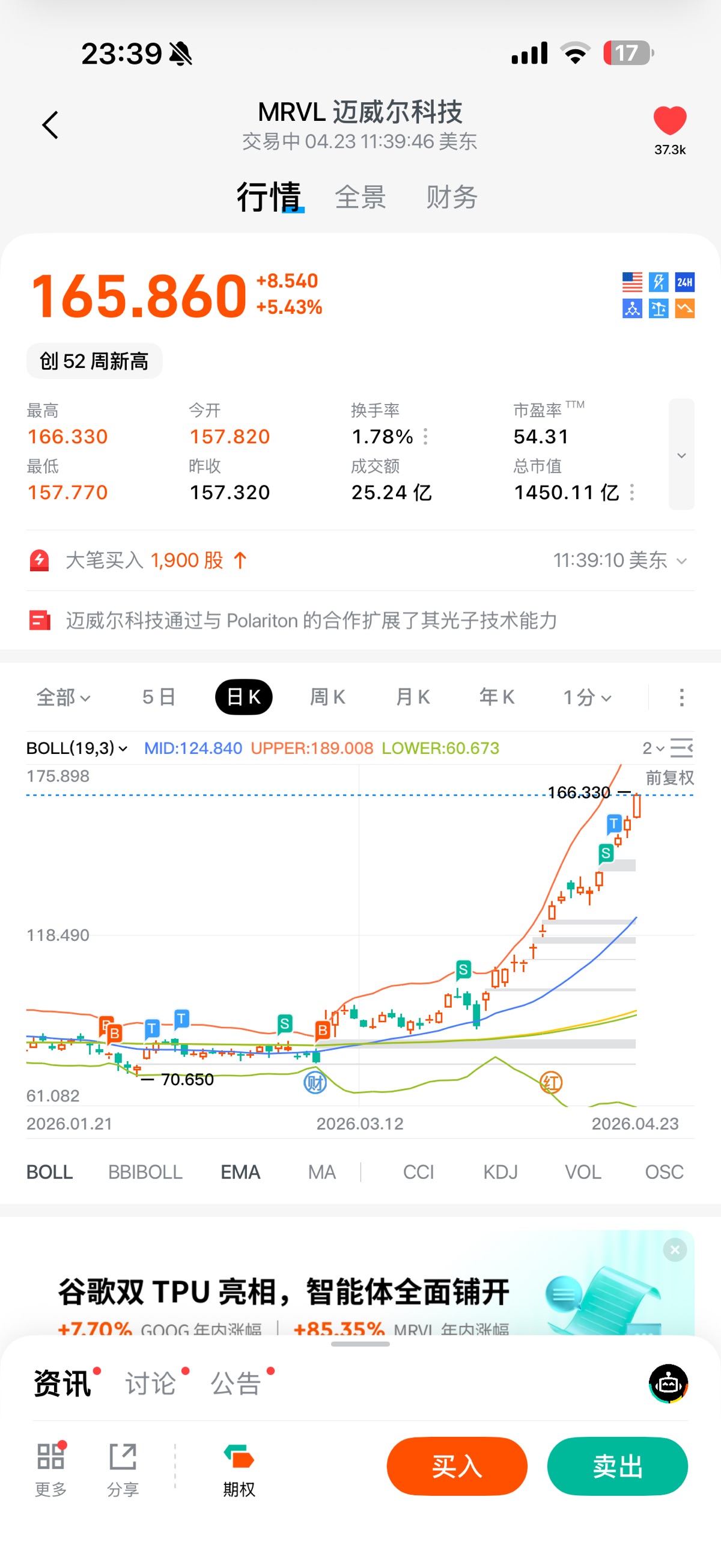
Task: Select the 月K chart period
Action: 413,697
